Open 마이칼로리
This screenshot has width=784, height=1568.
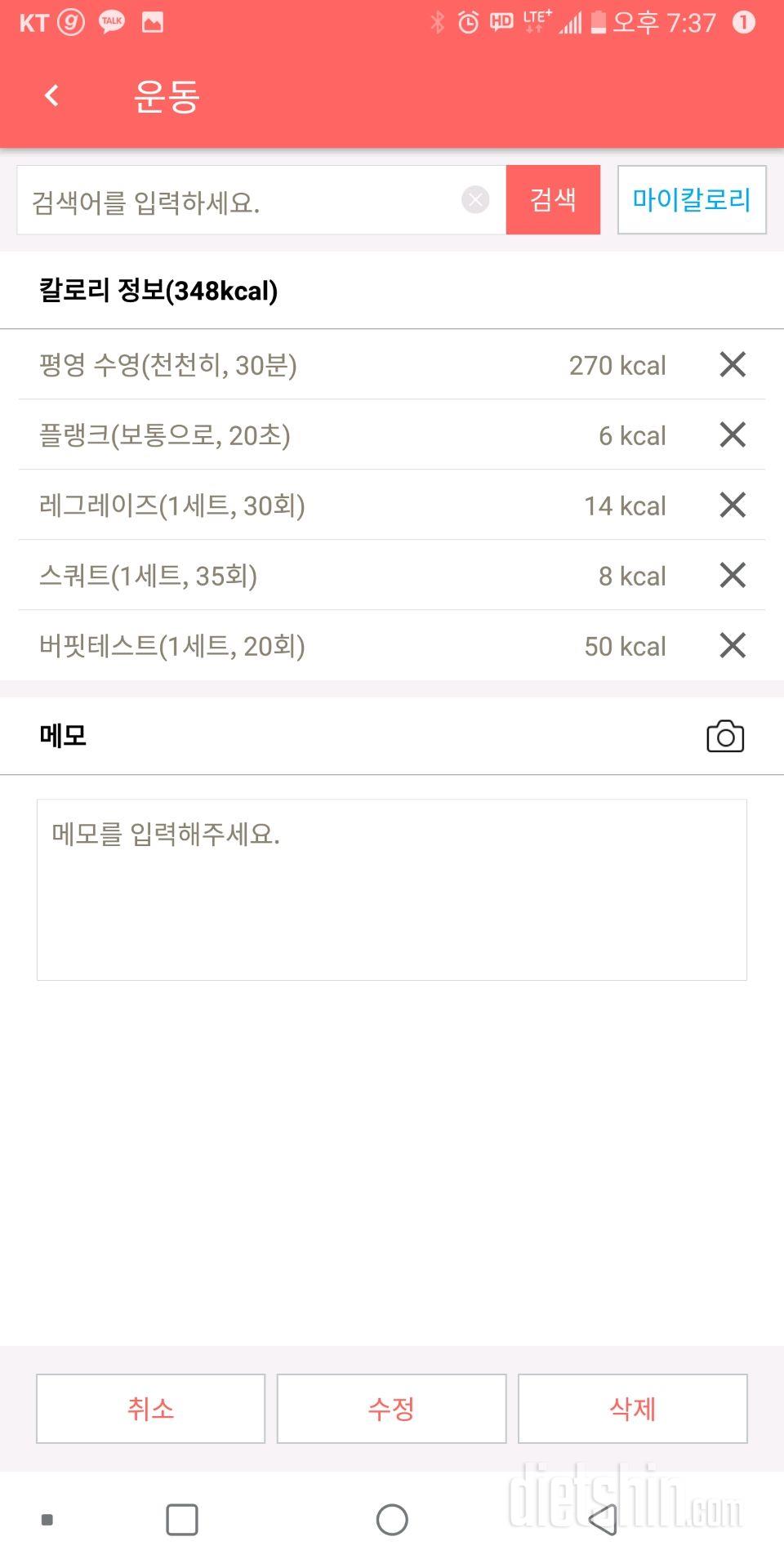(691, 200)
